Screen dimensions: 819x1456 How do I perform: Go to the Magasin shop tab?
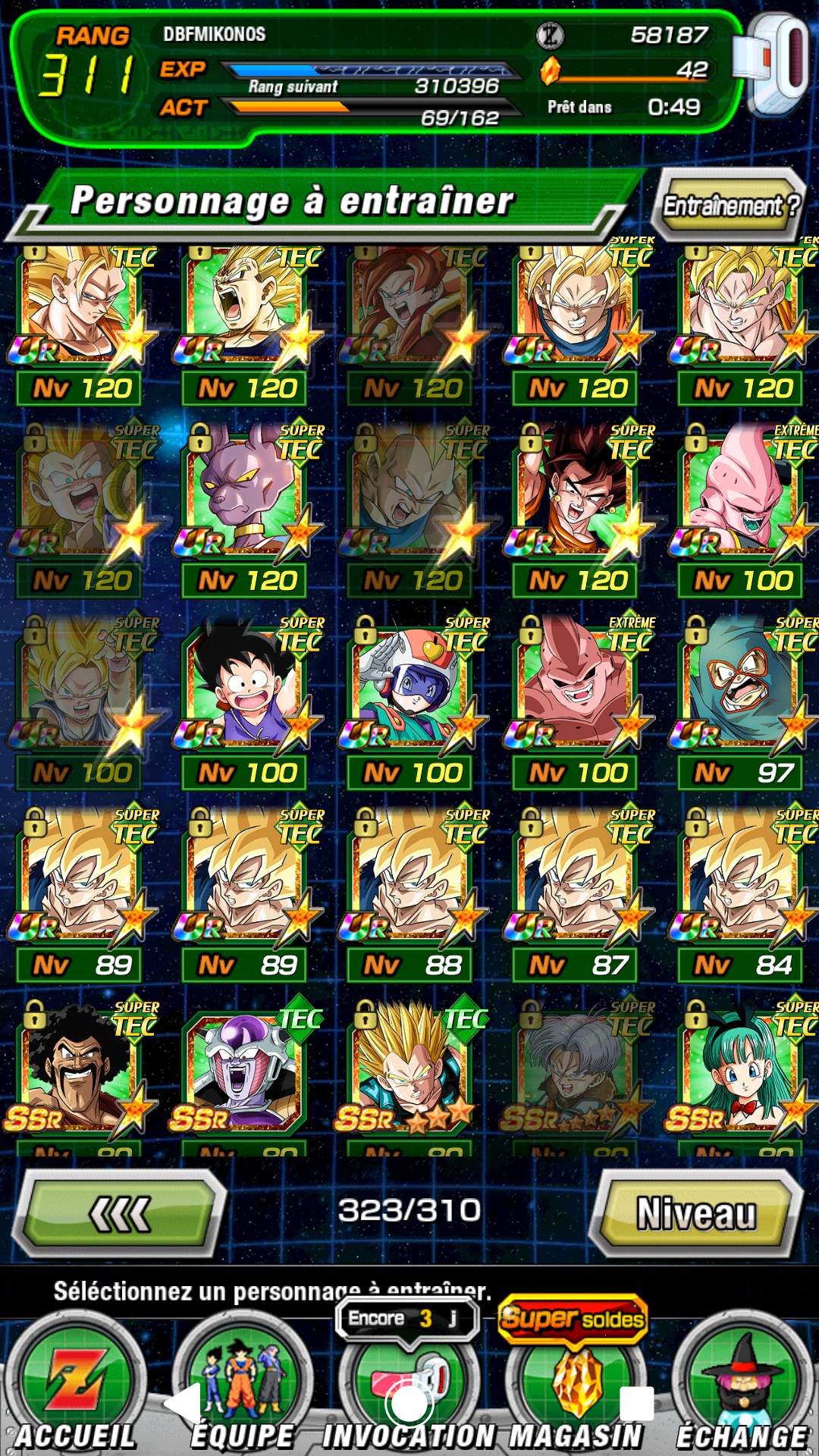click(576, 1388)
